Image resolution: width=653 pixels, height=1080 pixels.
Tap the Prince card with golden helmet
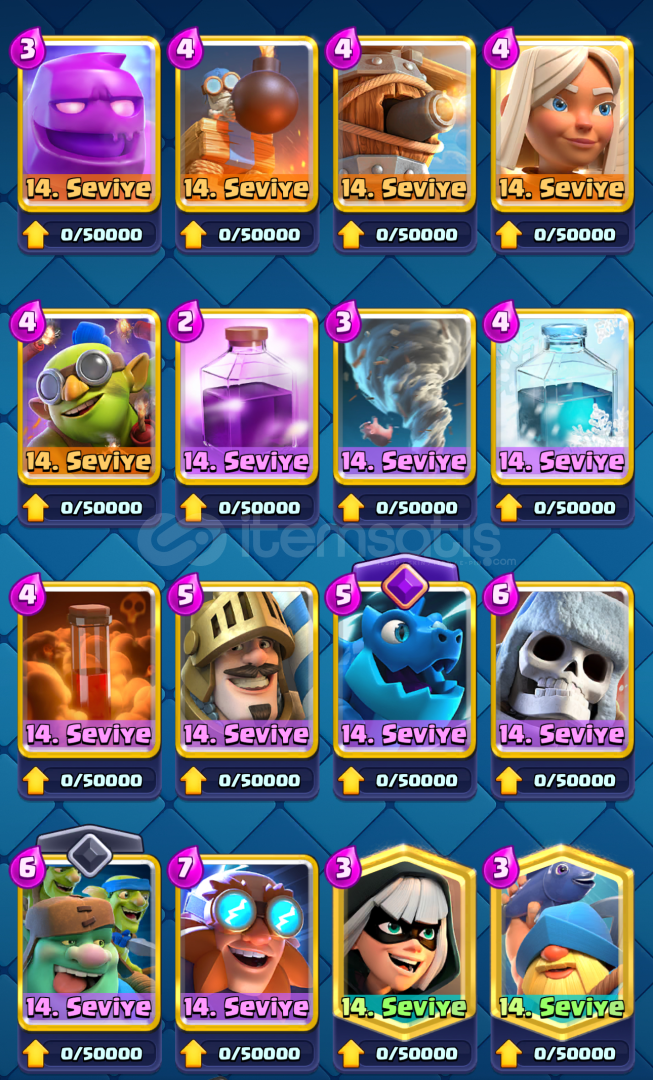(247, 669)
